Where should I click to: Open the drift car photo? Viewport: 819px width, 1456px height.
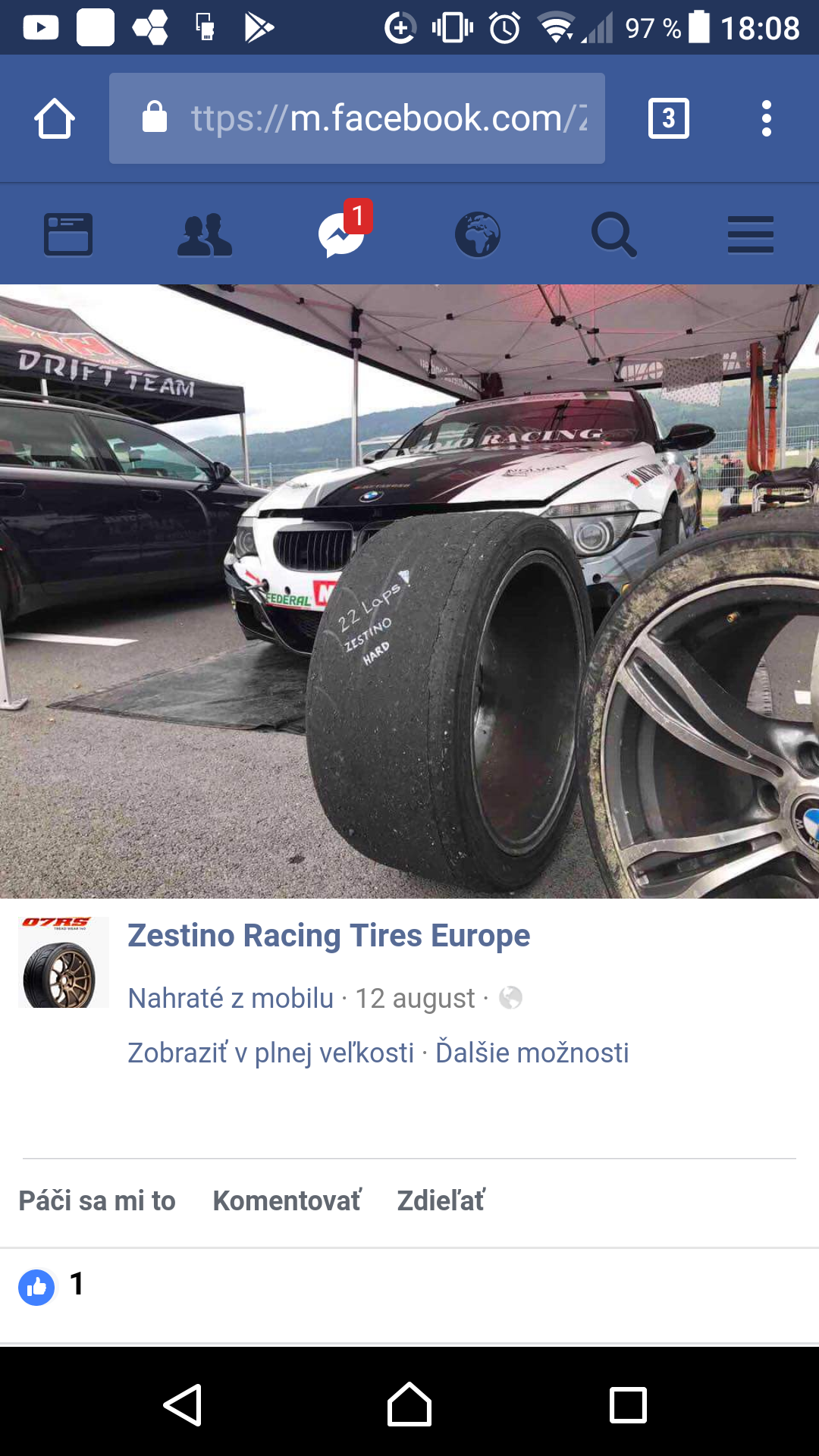point(409,591)
